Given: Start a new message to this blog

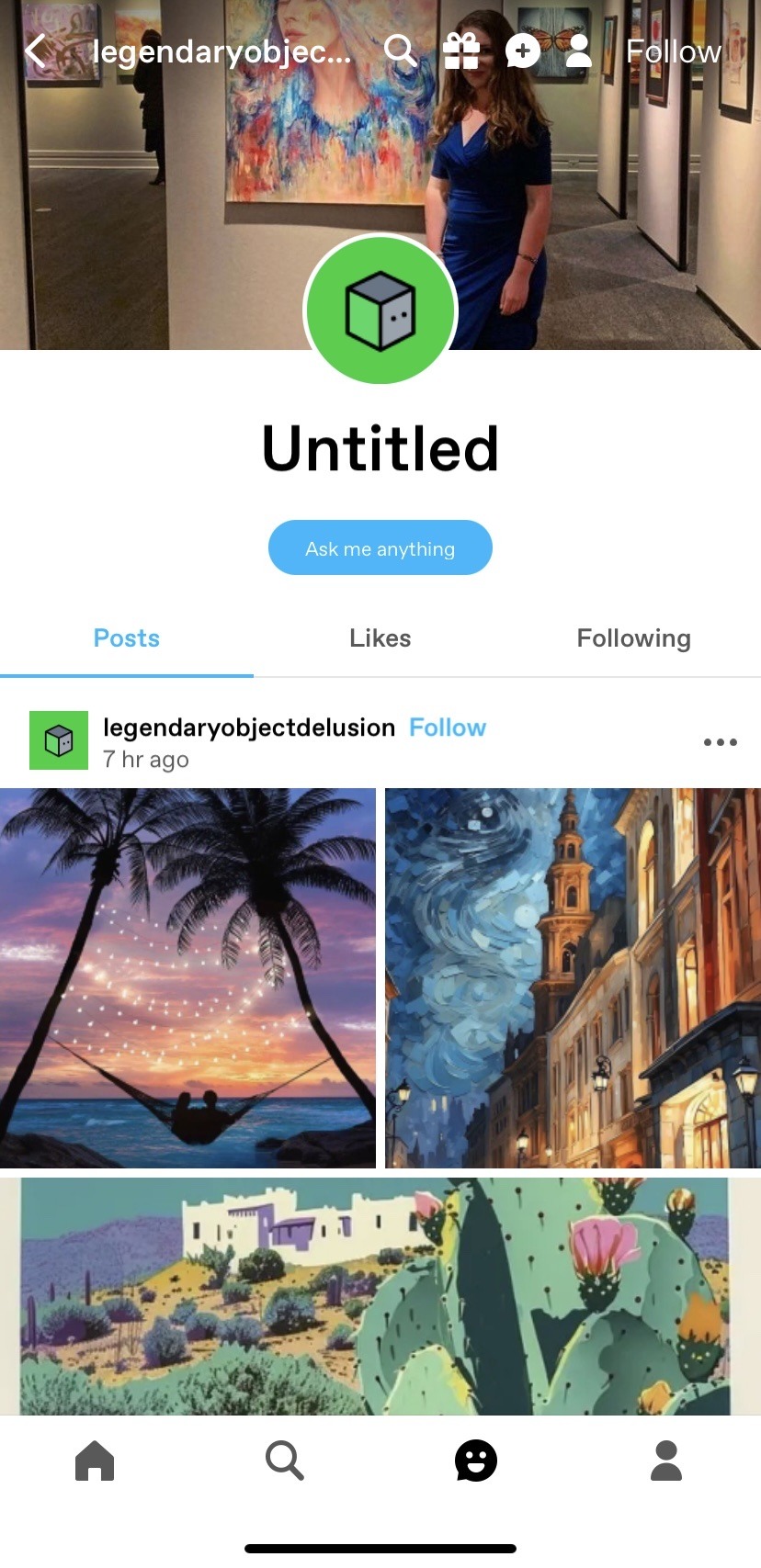Looking at the screenshot, I should point(522,51).
